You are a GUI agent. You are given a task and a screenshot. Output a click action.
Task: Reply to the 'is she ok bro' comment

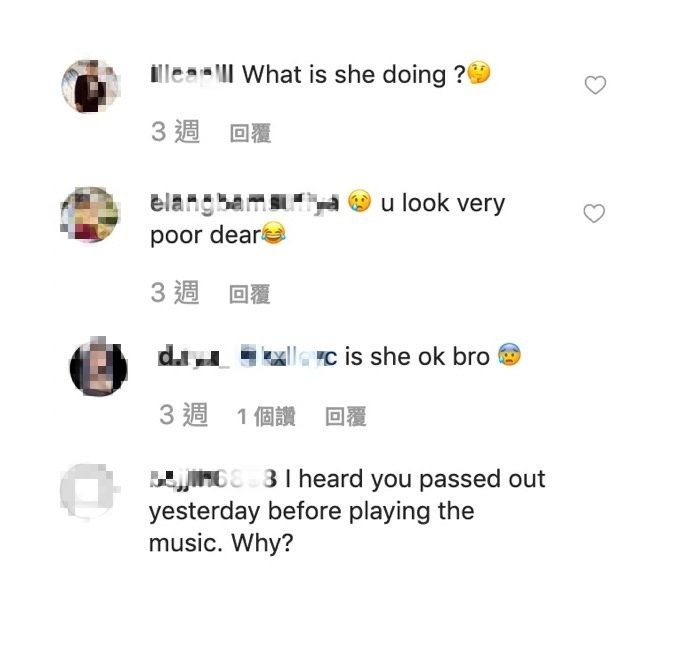(x=345, y=417)
